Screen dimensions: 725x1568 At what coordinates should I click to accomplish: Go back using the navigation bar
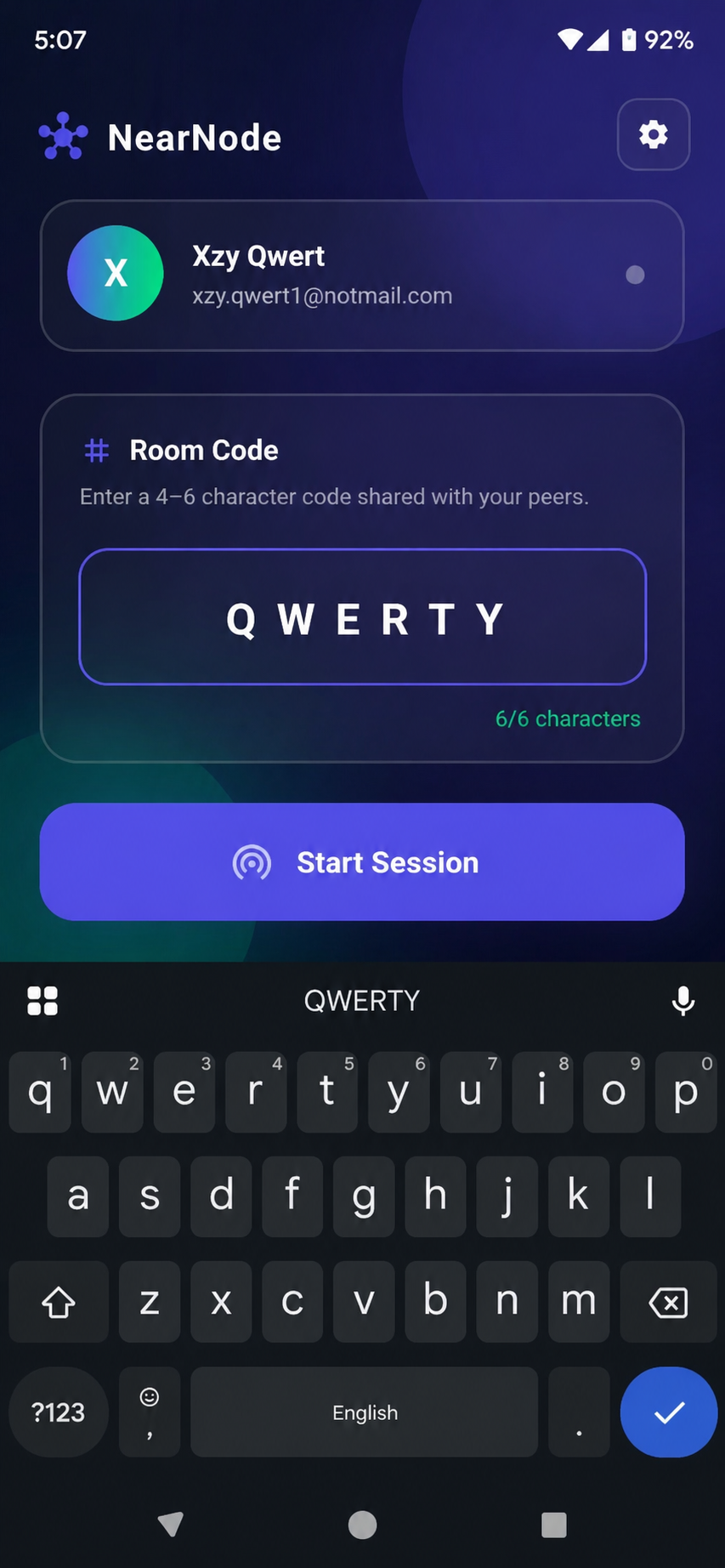coord(171,1524)
